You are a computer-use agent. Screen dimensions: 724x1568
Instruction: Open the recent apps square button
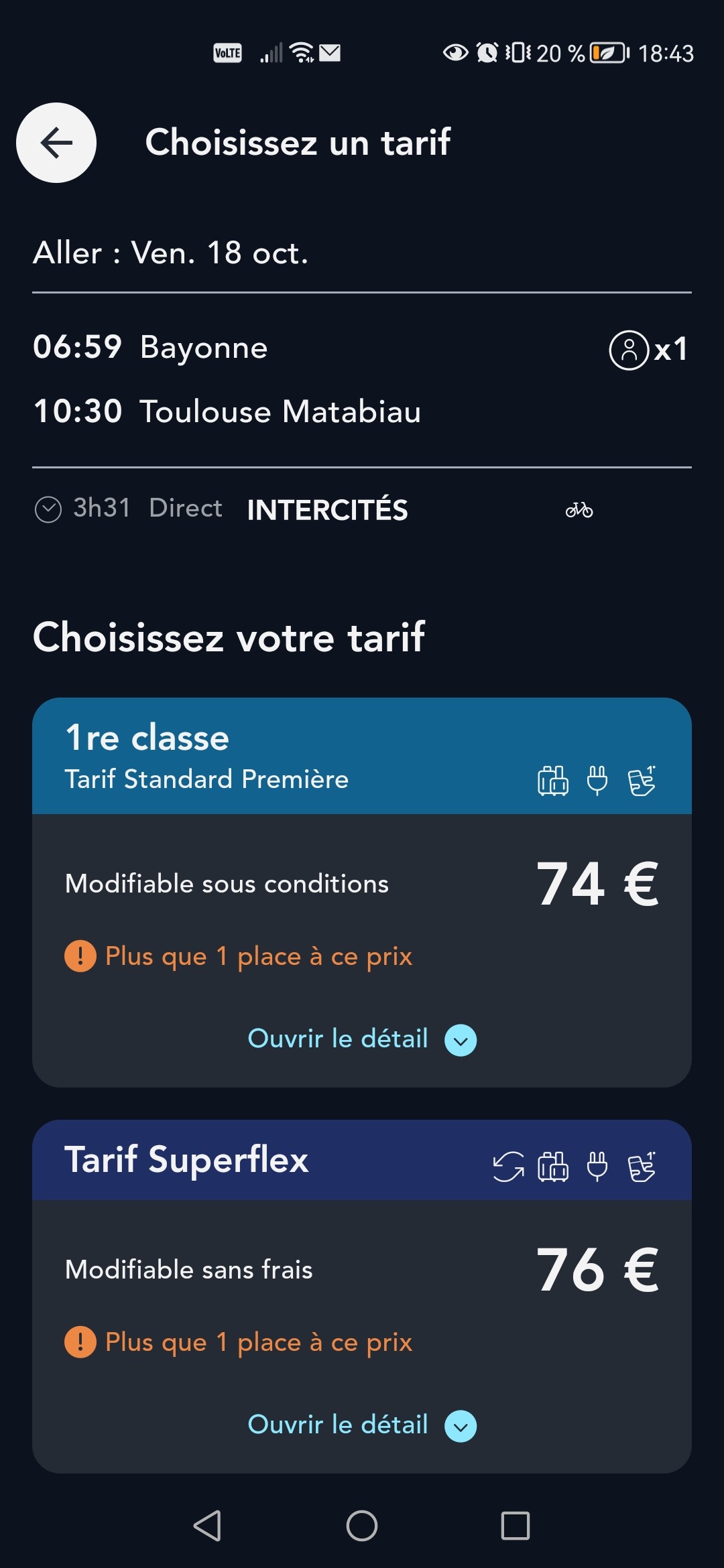click(x=516, y=1526)
